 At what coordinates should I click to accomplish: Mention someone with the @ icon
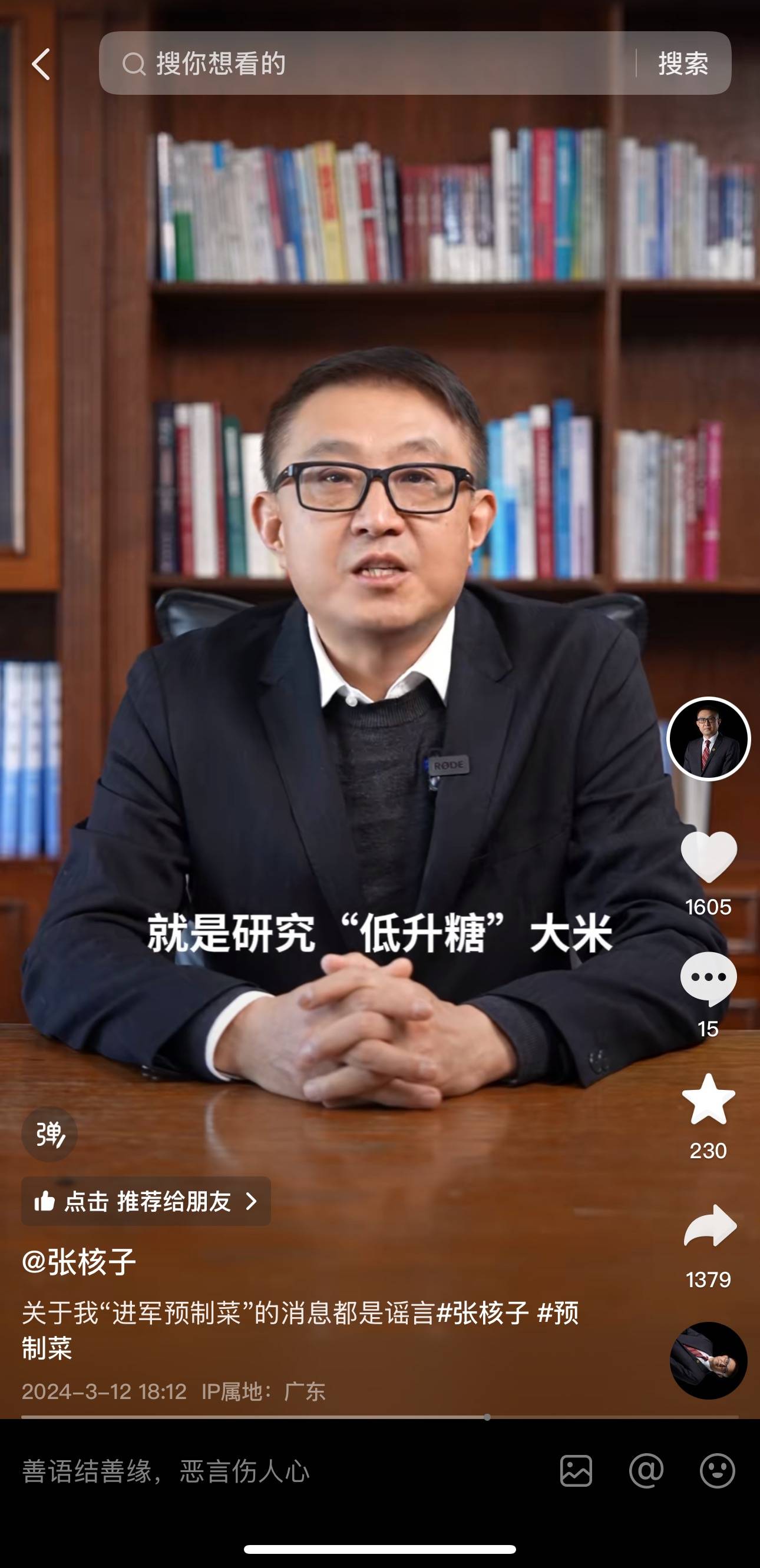646,1471
